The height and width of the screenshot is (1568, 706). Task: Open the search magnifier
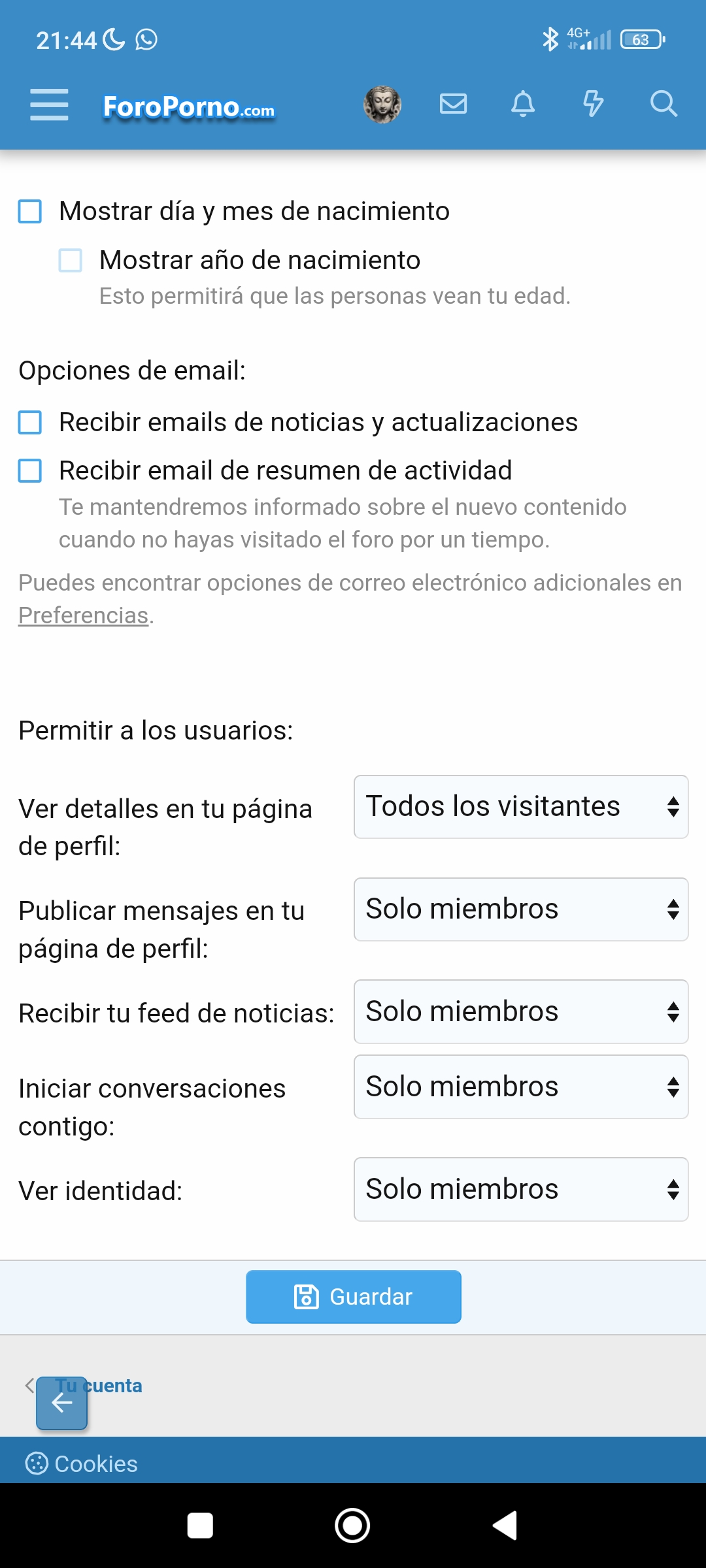point(664,104)
